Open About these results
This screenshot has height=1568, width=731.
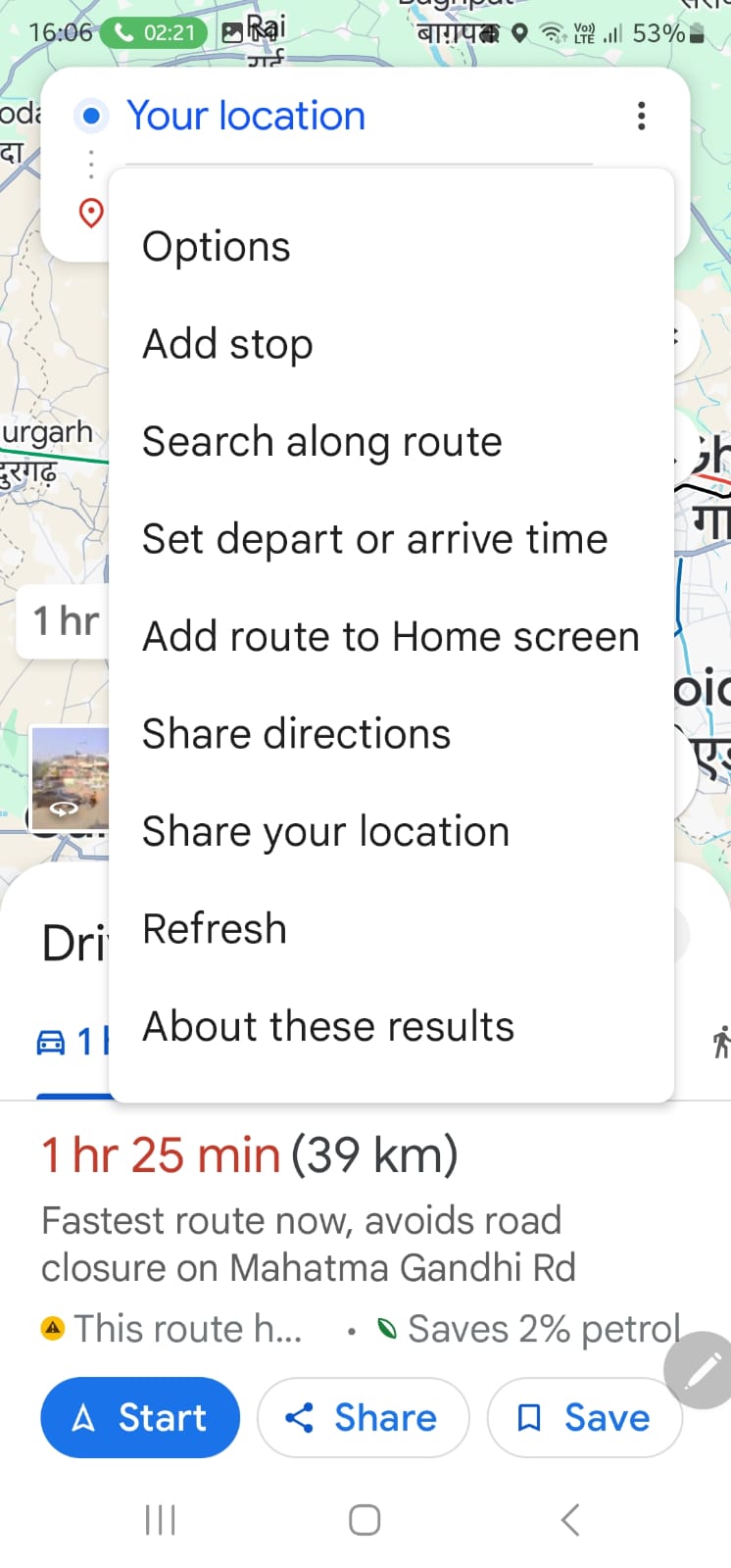pos(327,1027)
